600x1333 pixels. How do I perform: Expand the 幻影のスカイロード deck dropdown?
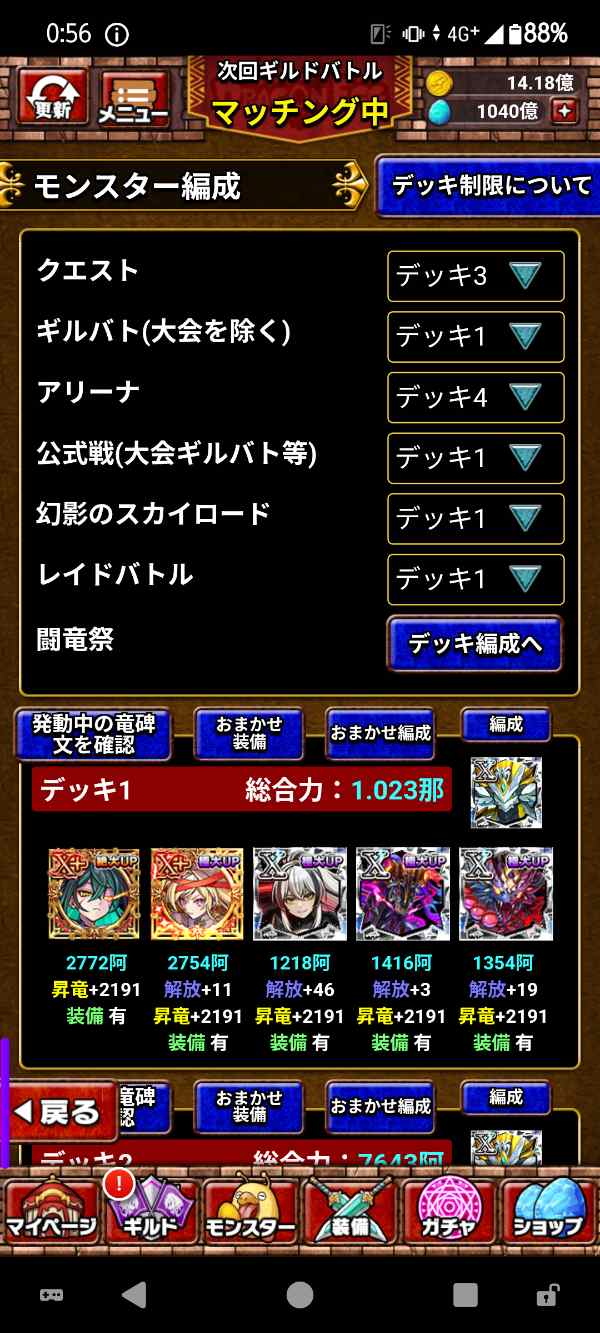[476, 518]
